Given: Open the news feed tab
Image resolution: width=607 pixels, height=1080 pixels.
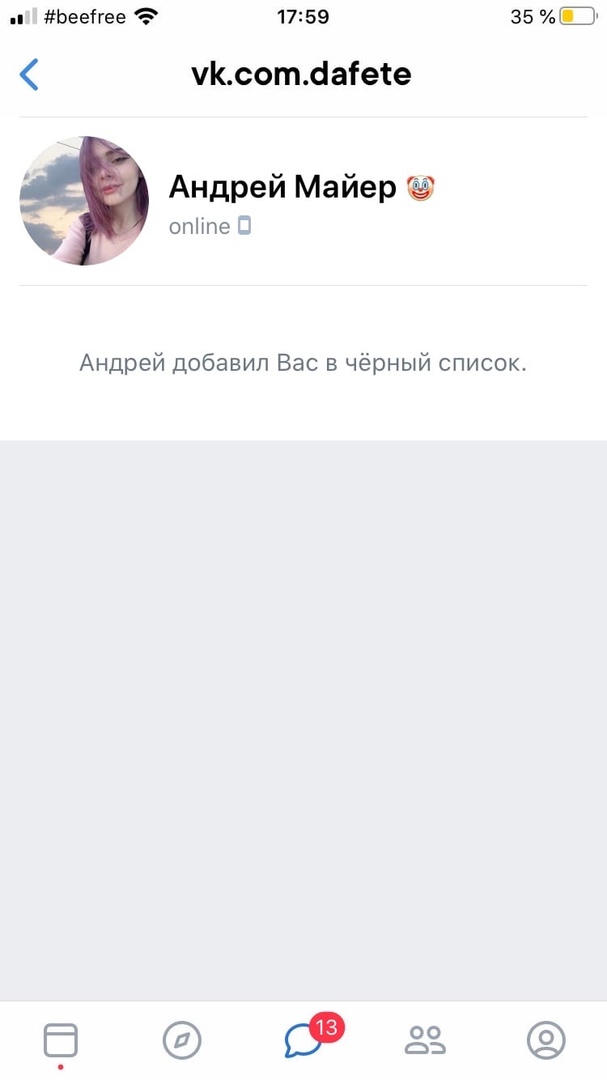Looking at the screenshot, I should coord(61,1040).
